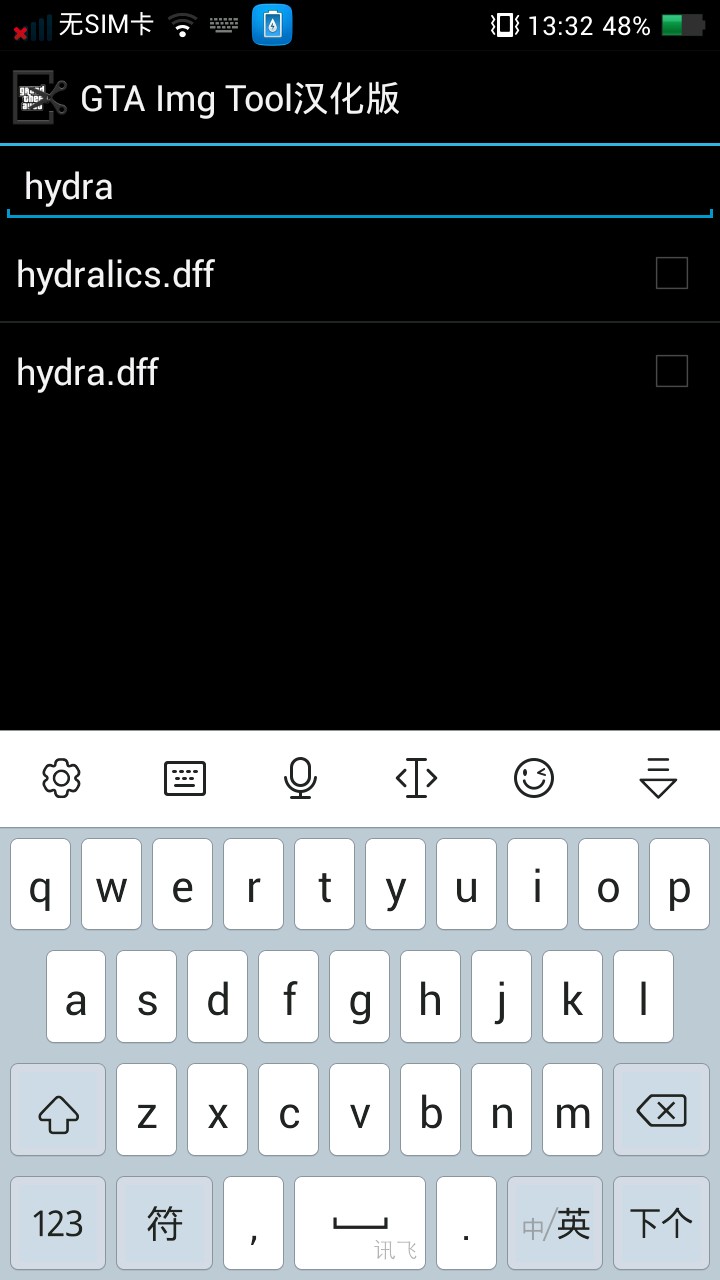Tap the 下个 next key
The image size is (720, 1280).
click(661, 1224)
